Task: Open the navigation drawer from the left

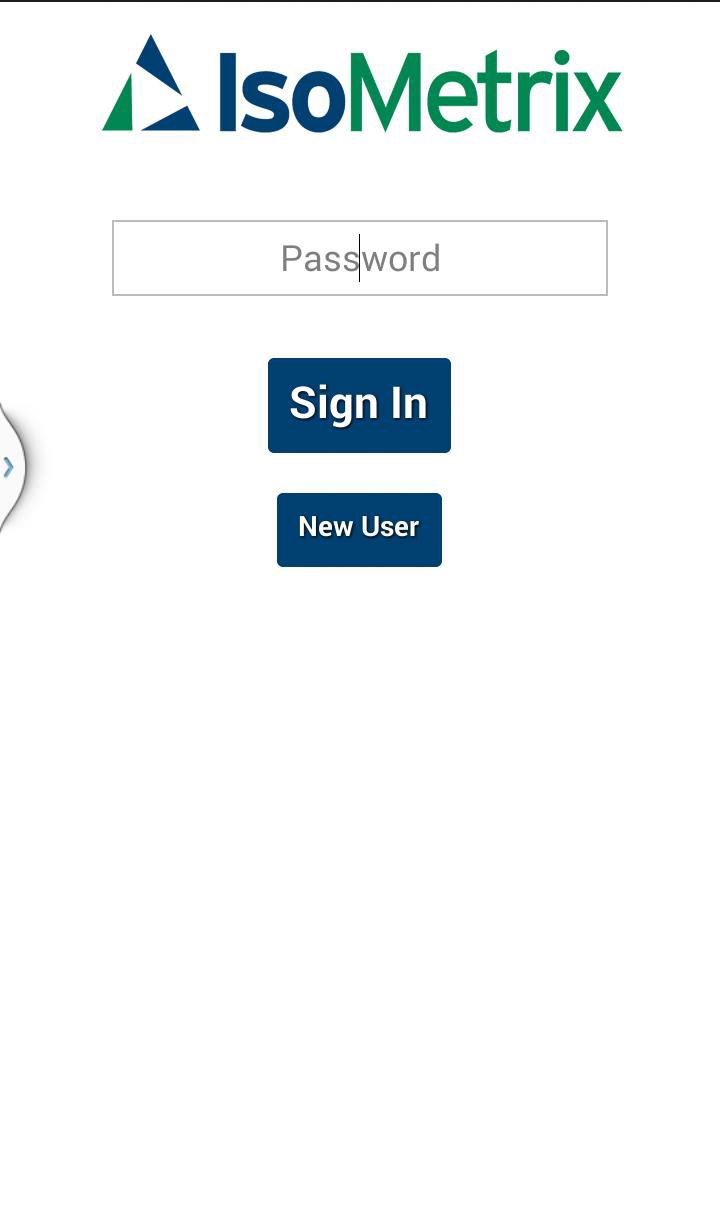Action: coord(9,466)
